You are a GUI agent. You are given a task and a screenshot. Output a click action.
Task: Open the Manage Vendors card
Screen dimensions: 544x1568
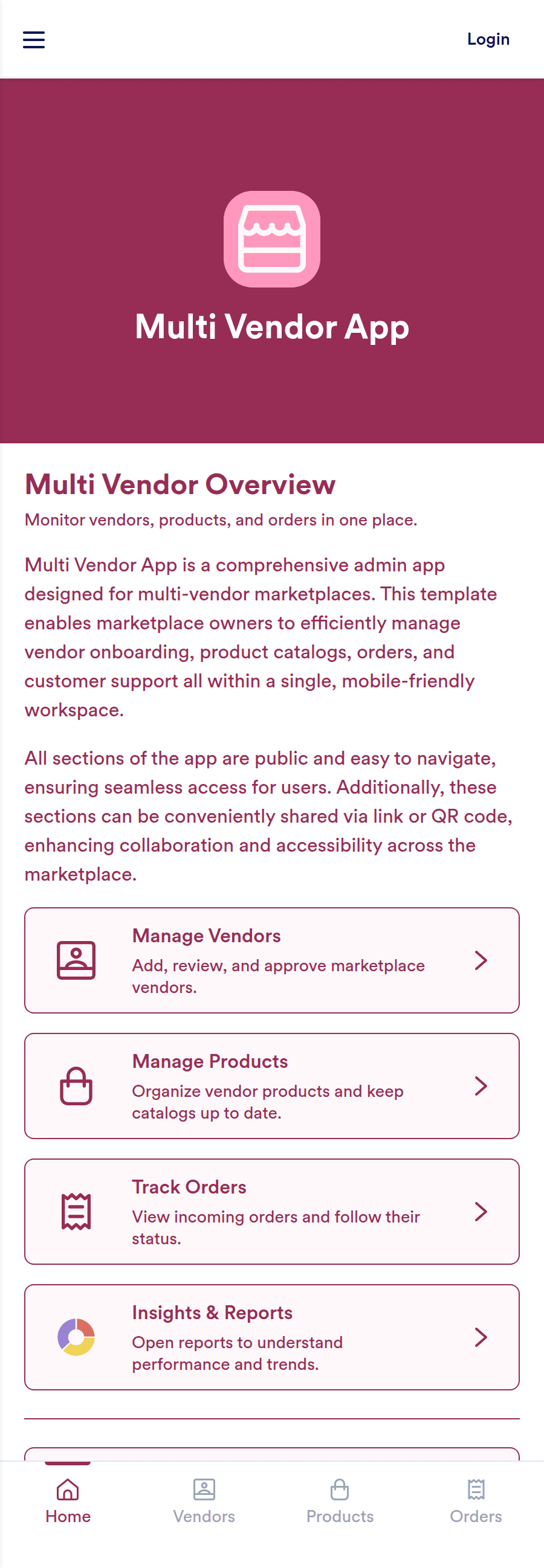coord(271,960)
